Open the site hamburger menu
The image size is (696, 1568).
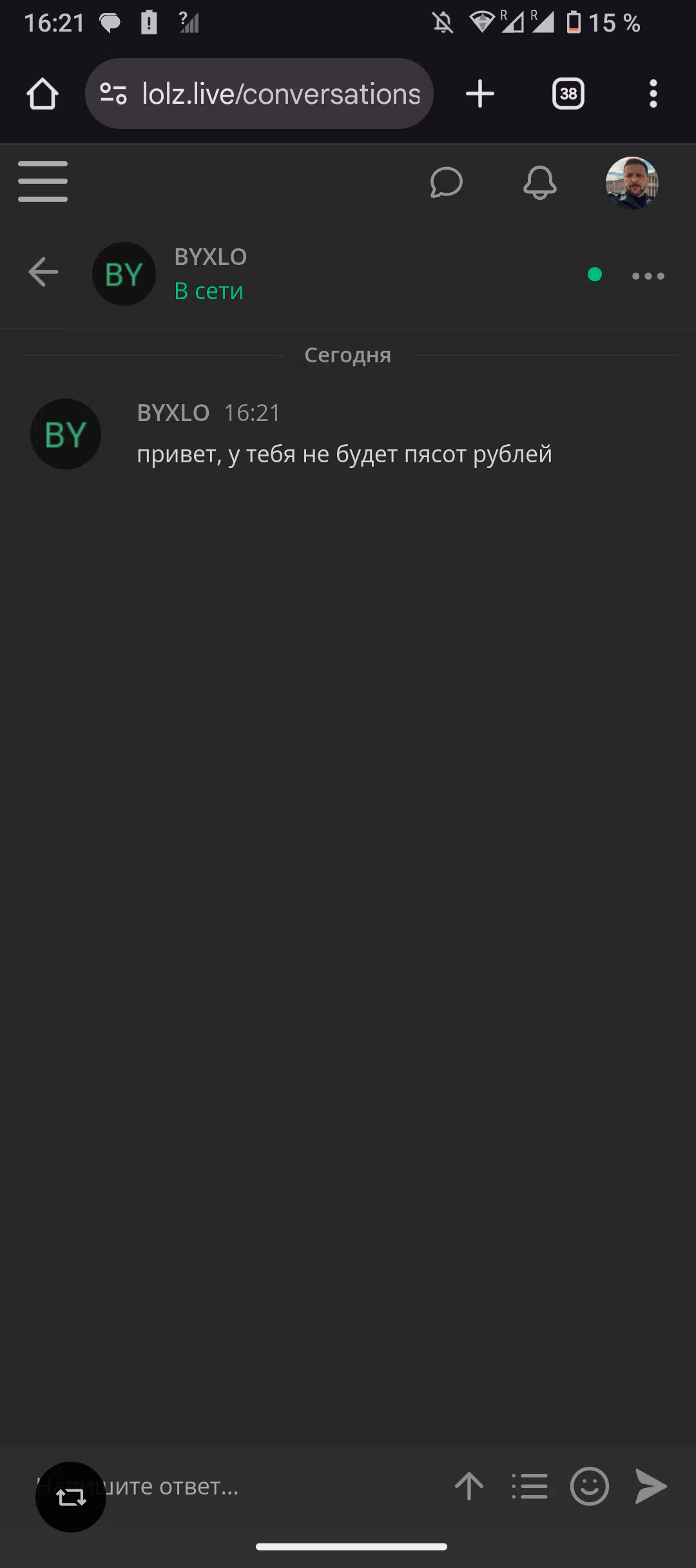coord(43,182)
